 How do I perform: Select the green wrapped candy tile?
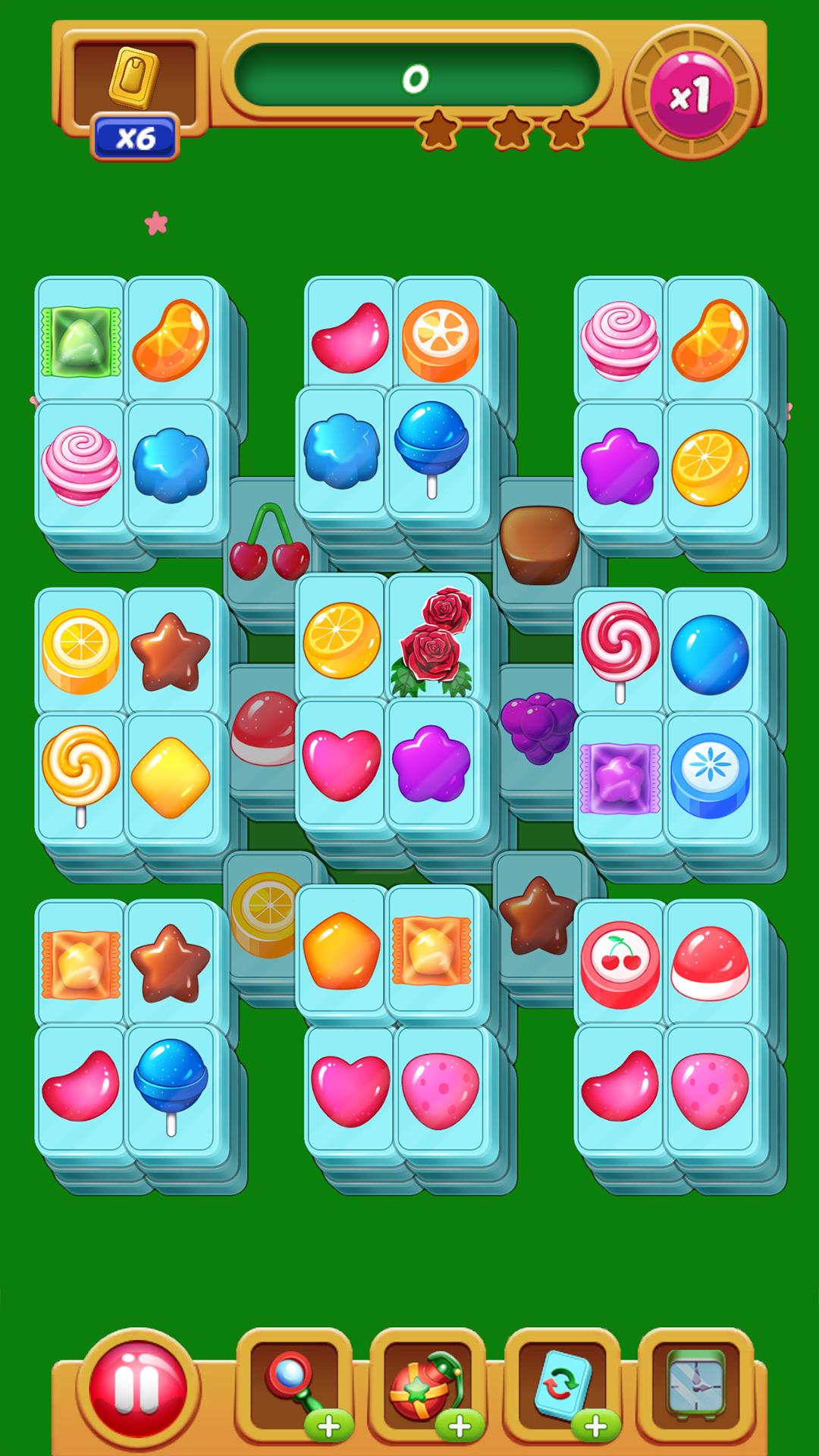[x=80, y=340]
